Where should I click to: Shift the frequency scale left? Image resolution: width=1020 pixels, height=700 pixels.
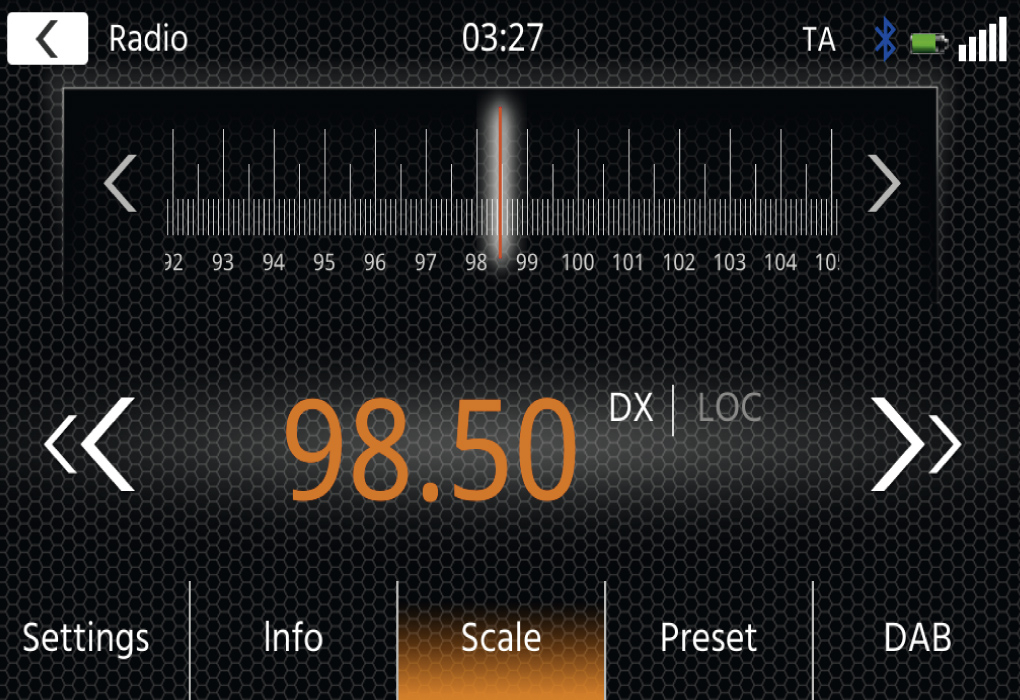[121, 184]
